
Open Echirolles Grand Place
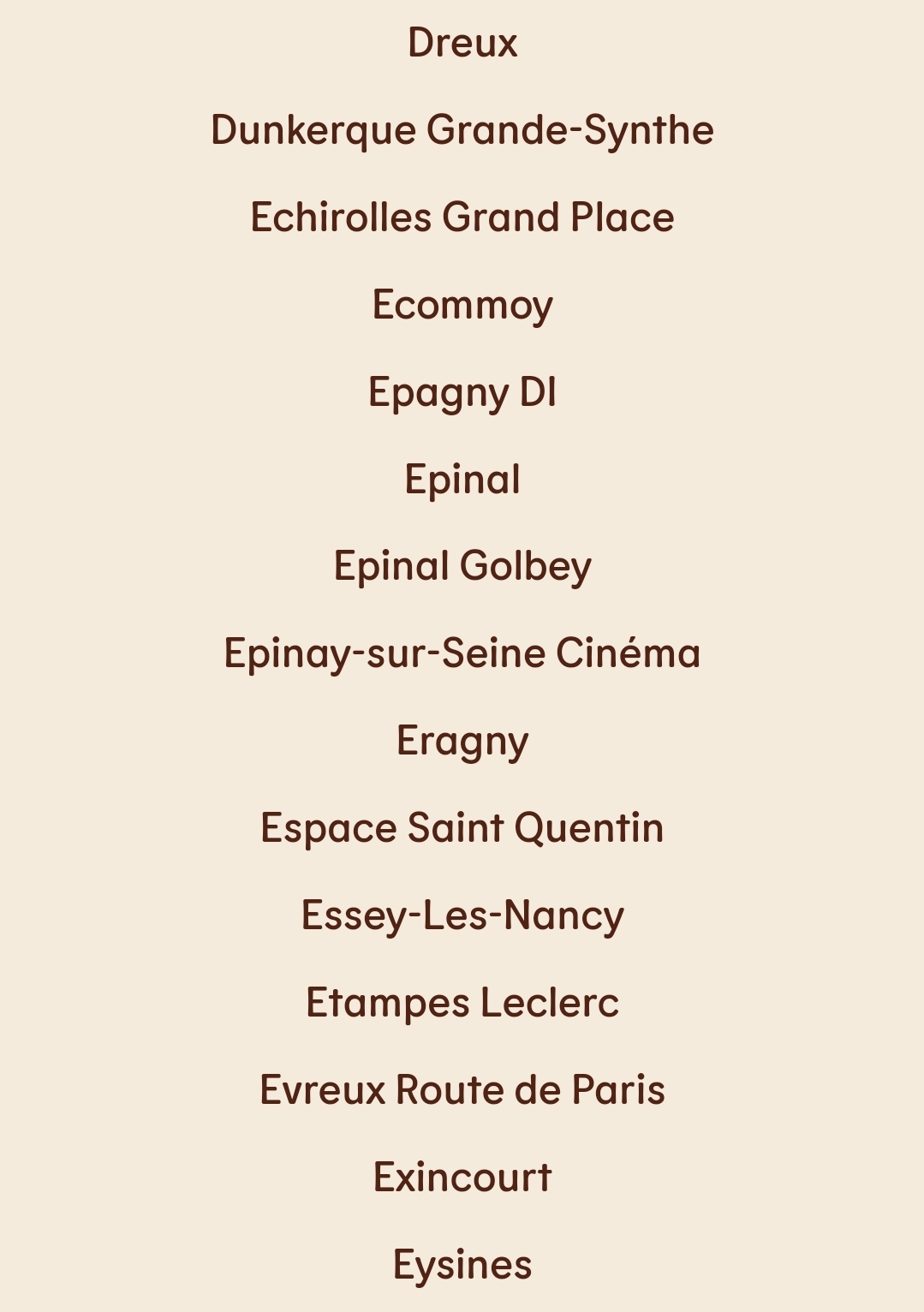pyautogui.click(x=462, y=218)
